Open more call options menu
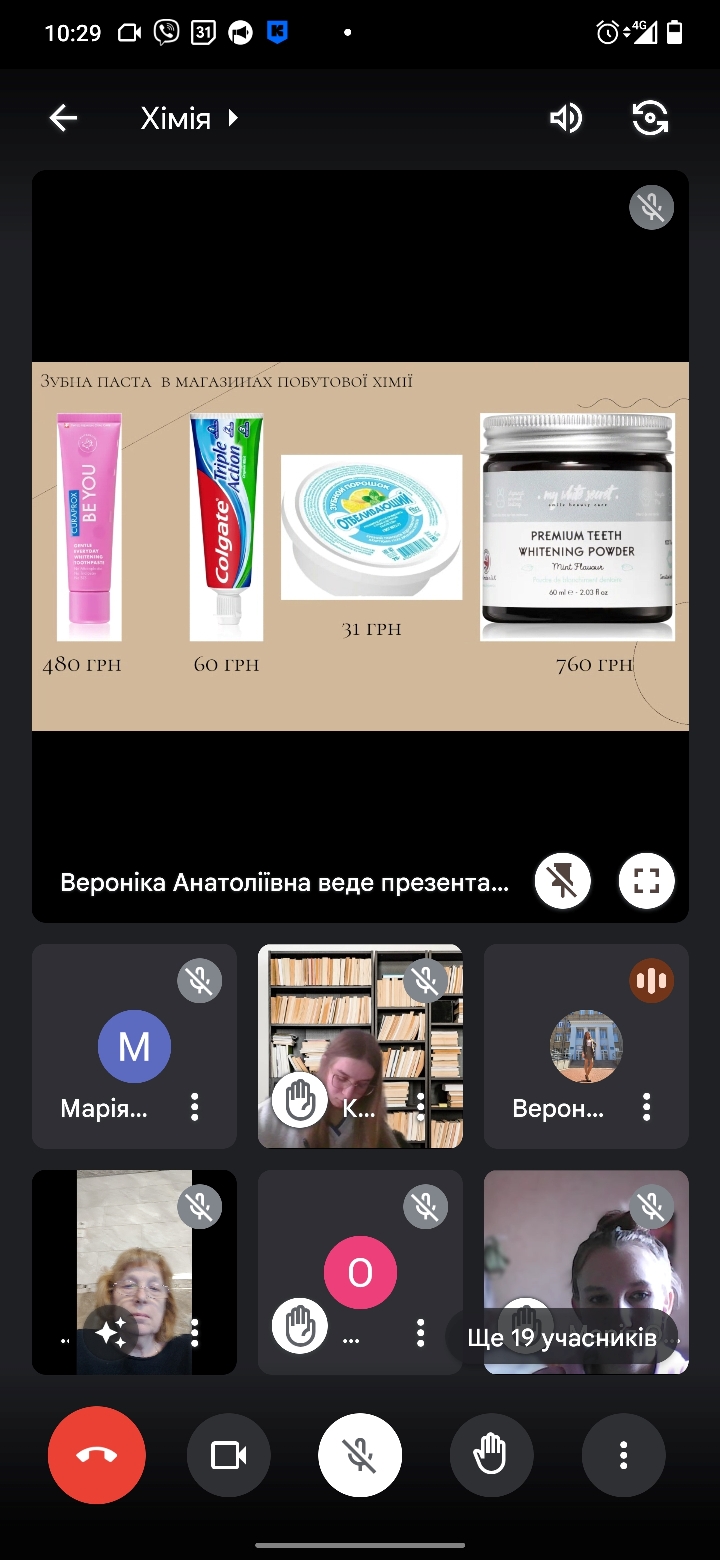Viewport: 720px width, 1560px height. pos(623,1455)
